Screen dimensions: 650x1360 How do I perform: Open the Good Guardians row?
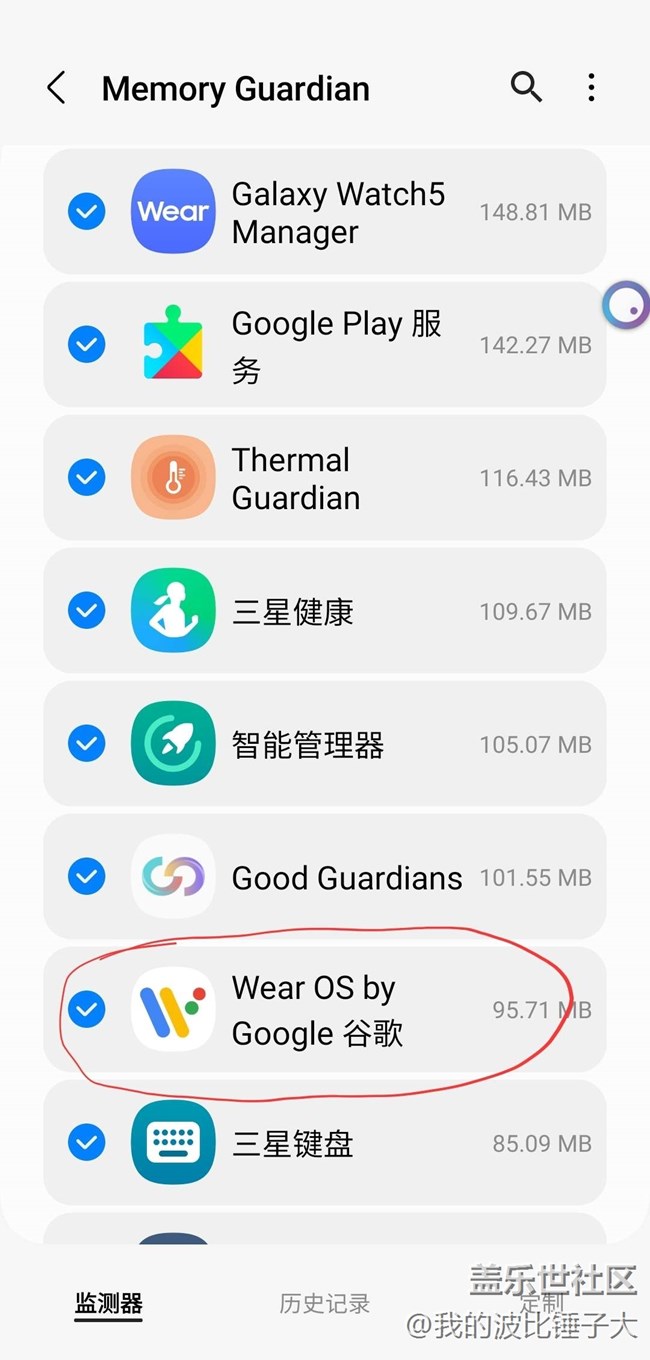pos(325,876)
